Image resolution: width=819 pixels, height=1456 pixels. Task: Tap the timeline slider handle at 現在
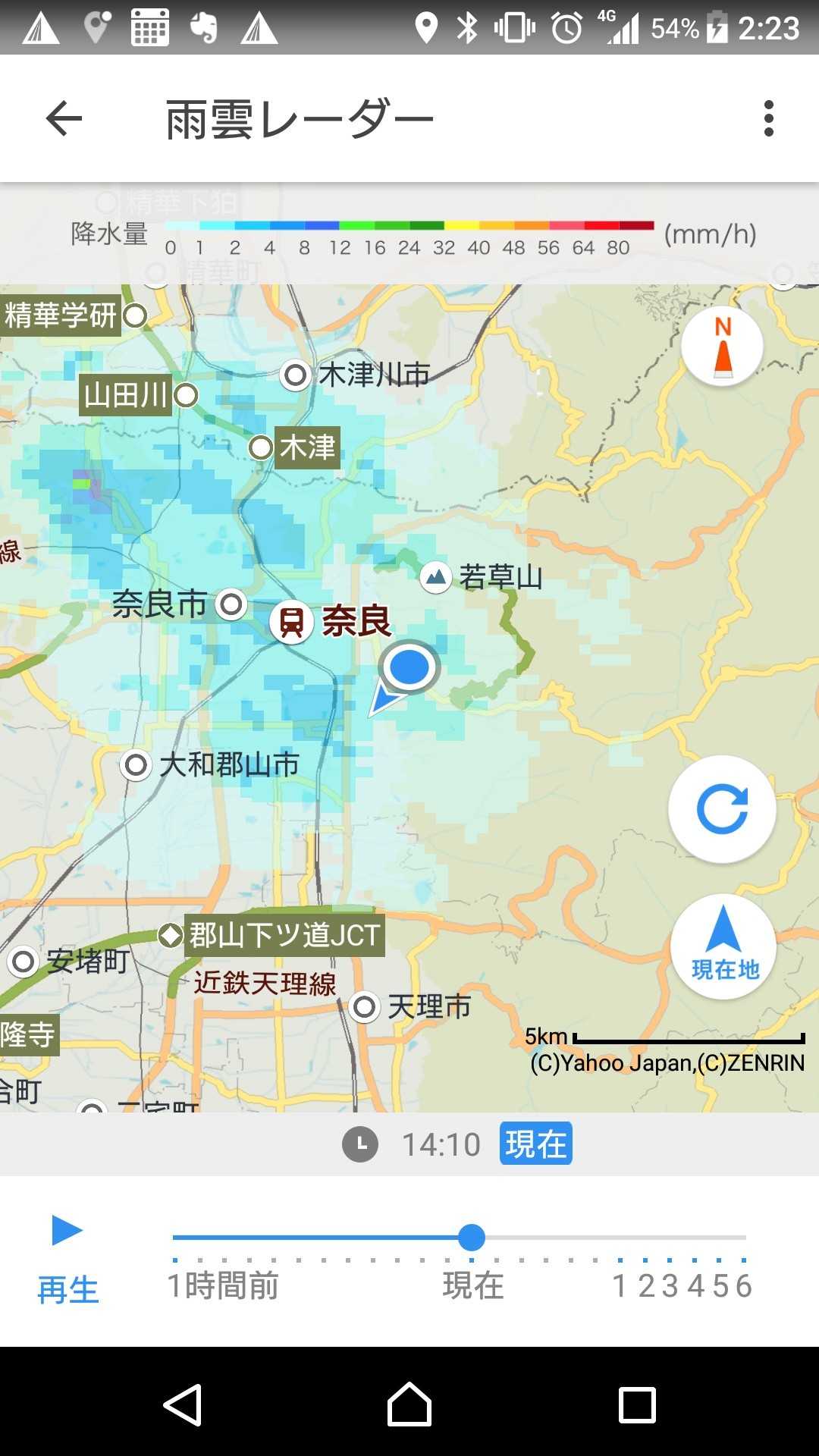[472, 1238]
